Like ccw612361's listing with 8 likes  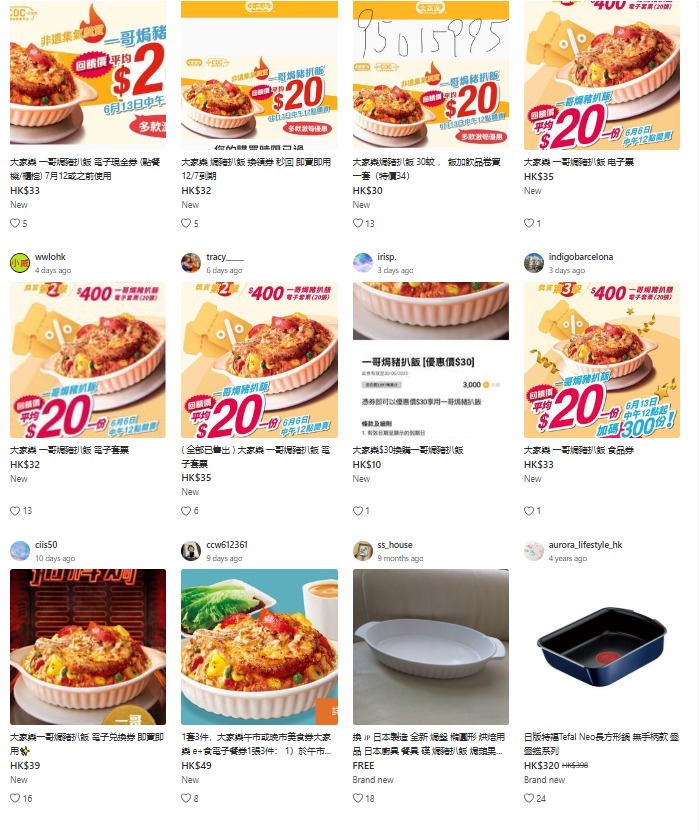[x=186, y=798]
